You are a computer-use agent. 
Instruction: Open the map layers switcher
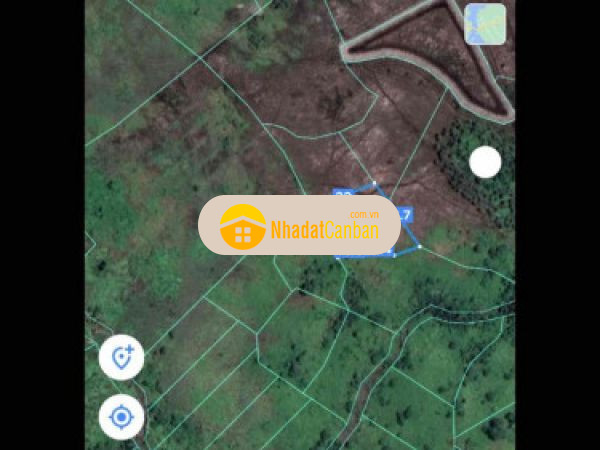click(x=485, y=24)
